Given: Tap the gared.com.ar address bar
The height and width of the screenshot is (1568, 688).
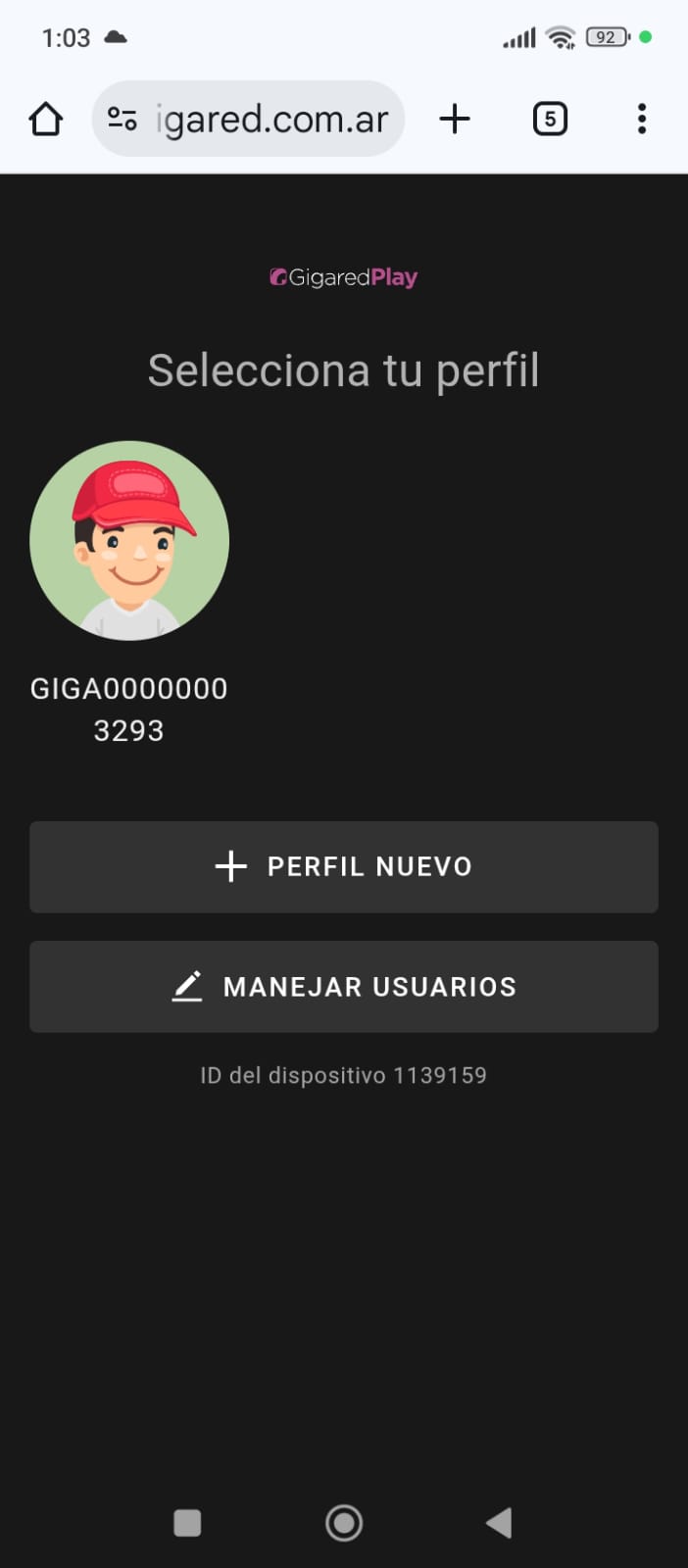Looking at the screenshot, I should pos(272,120).
